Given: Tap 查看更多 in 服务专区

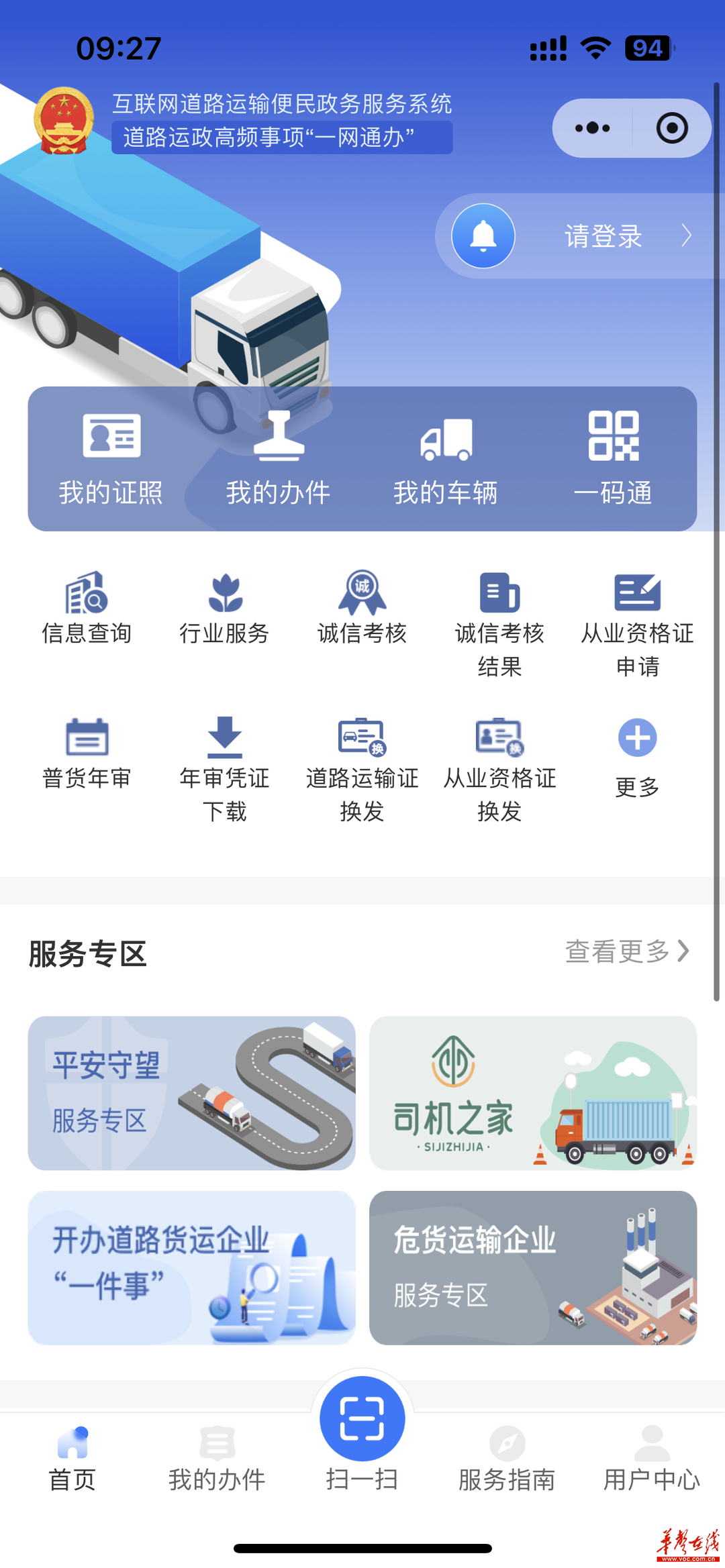Looking at the screenshot, I should [x=627, y=951].
